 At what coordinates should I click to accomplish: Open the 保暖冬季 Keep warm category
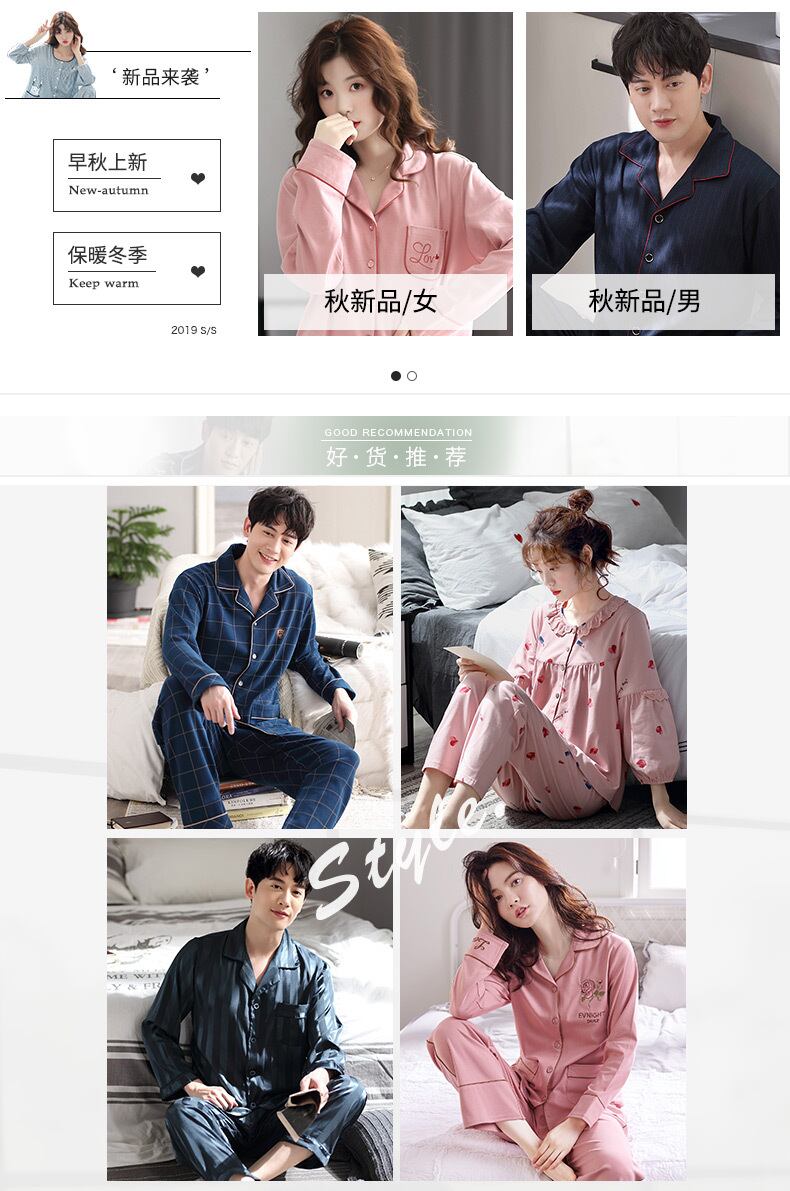[x=137, y=268]
